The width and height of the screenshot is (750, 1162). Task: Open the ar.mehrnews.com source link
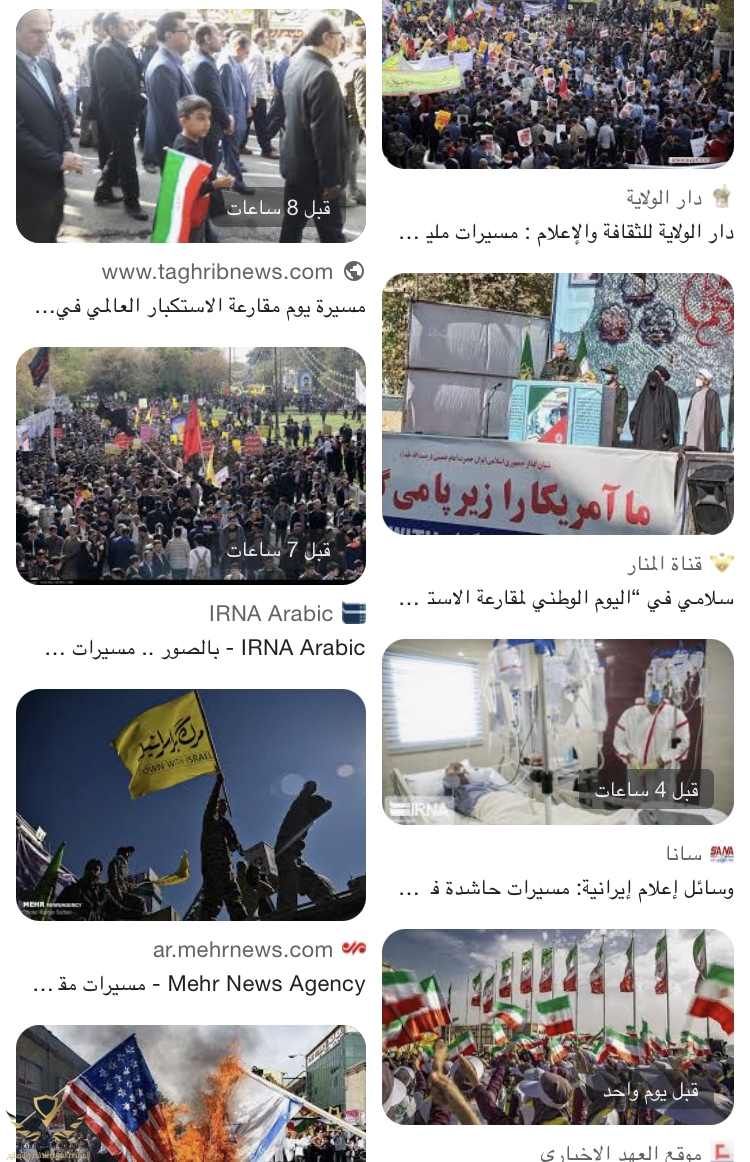243,949
